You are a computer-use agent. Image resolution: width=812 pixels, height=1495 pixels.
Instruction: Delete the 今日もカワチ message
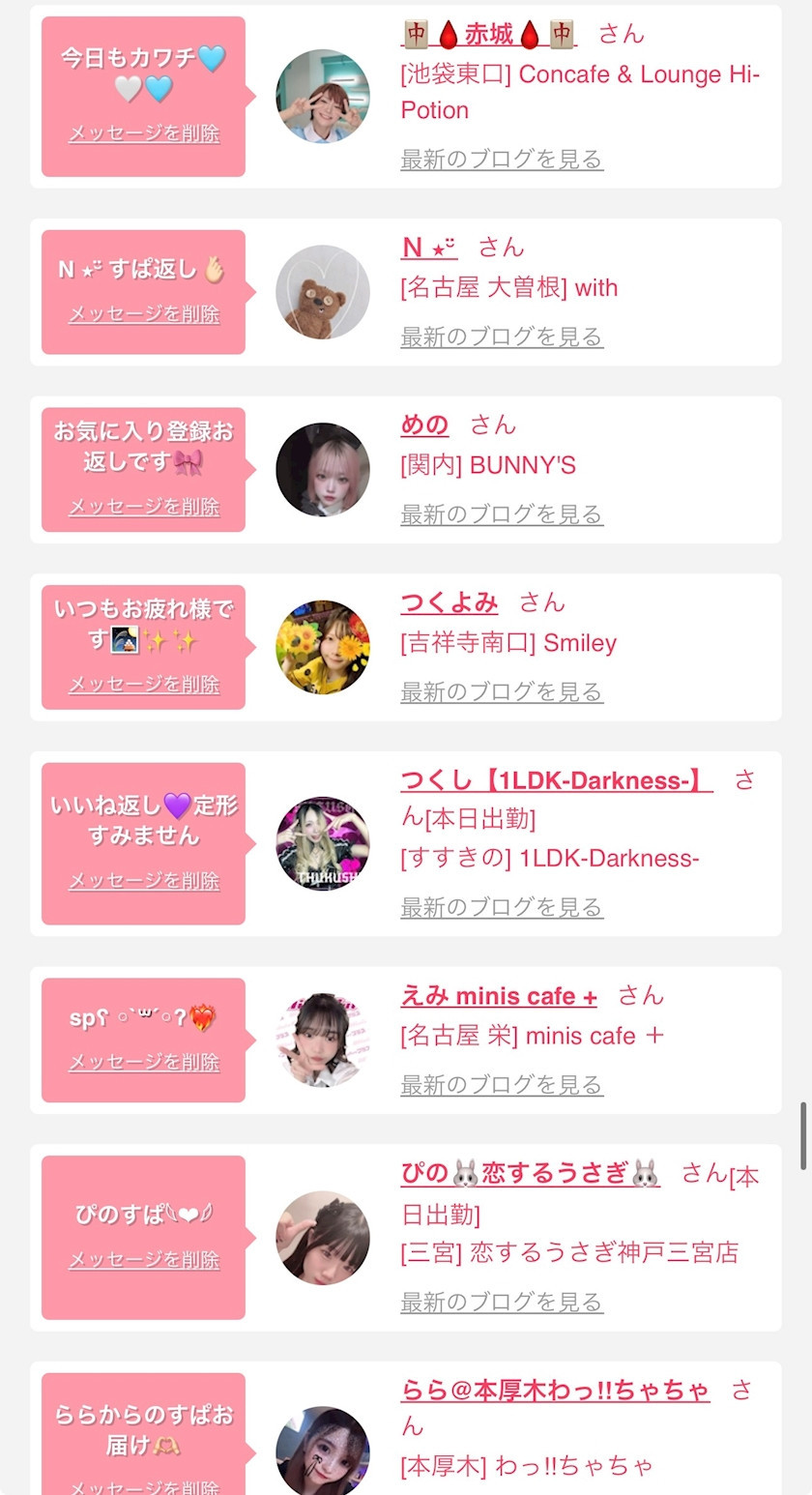[144, 133]
